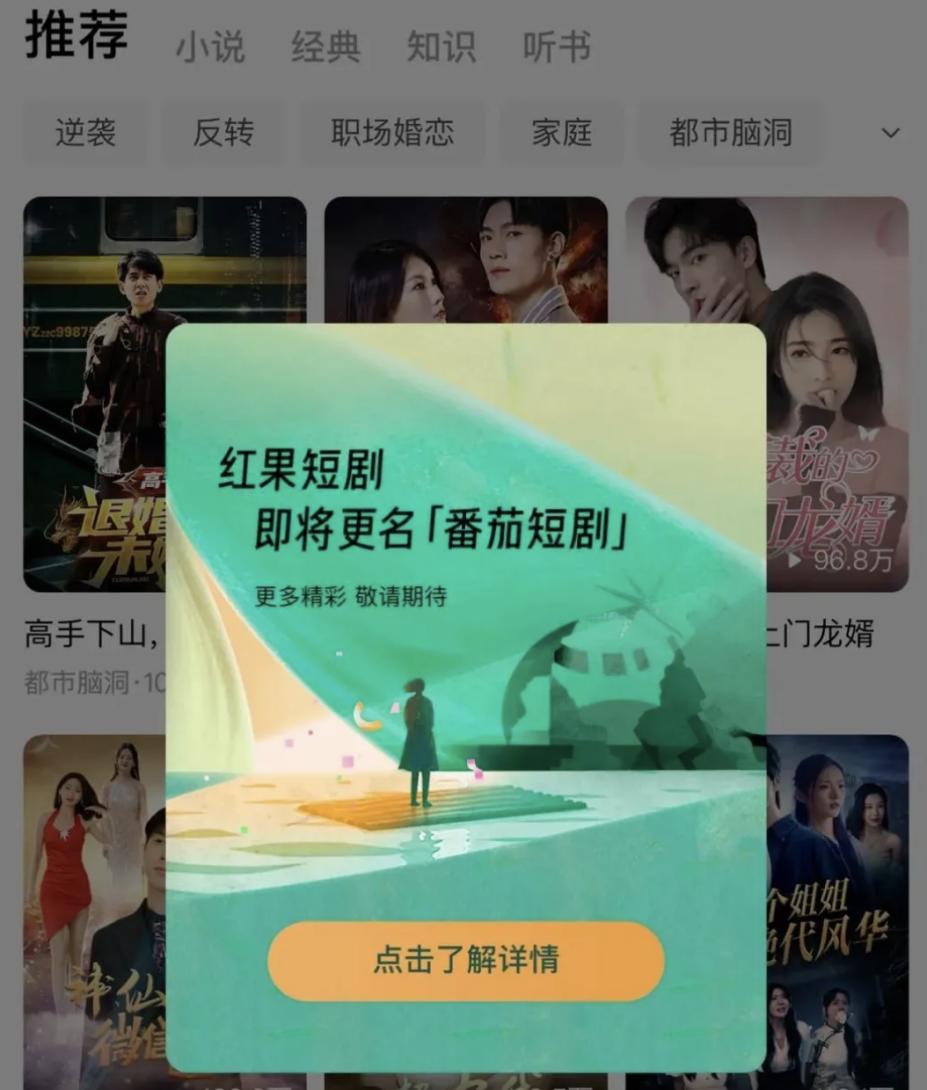927x1090 pixels.
Task: Select the 推荐 tab
Action: click(x=76, y=38)
